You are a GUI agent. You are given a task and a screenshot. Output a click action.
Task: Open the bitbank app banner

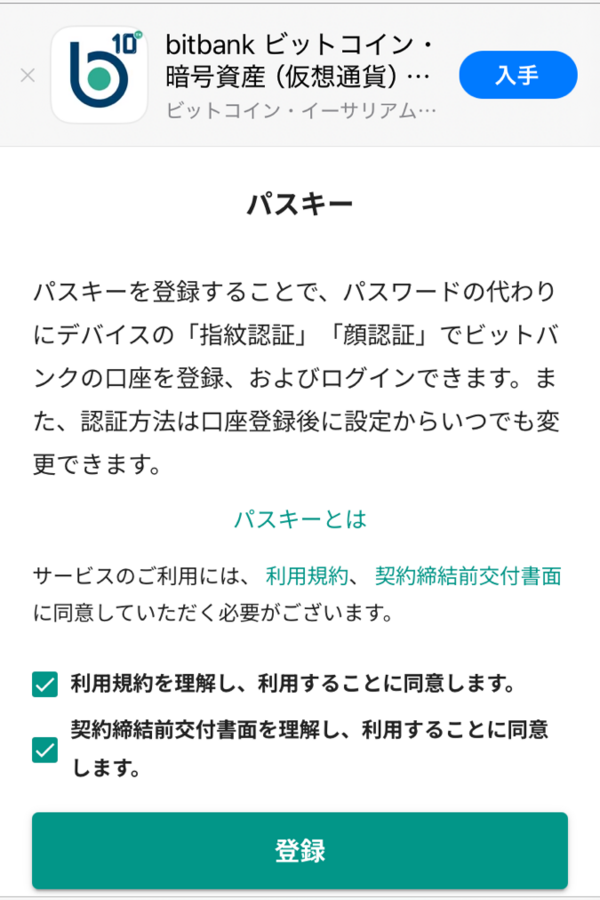coord(300,75)
